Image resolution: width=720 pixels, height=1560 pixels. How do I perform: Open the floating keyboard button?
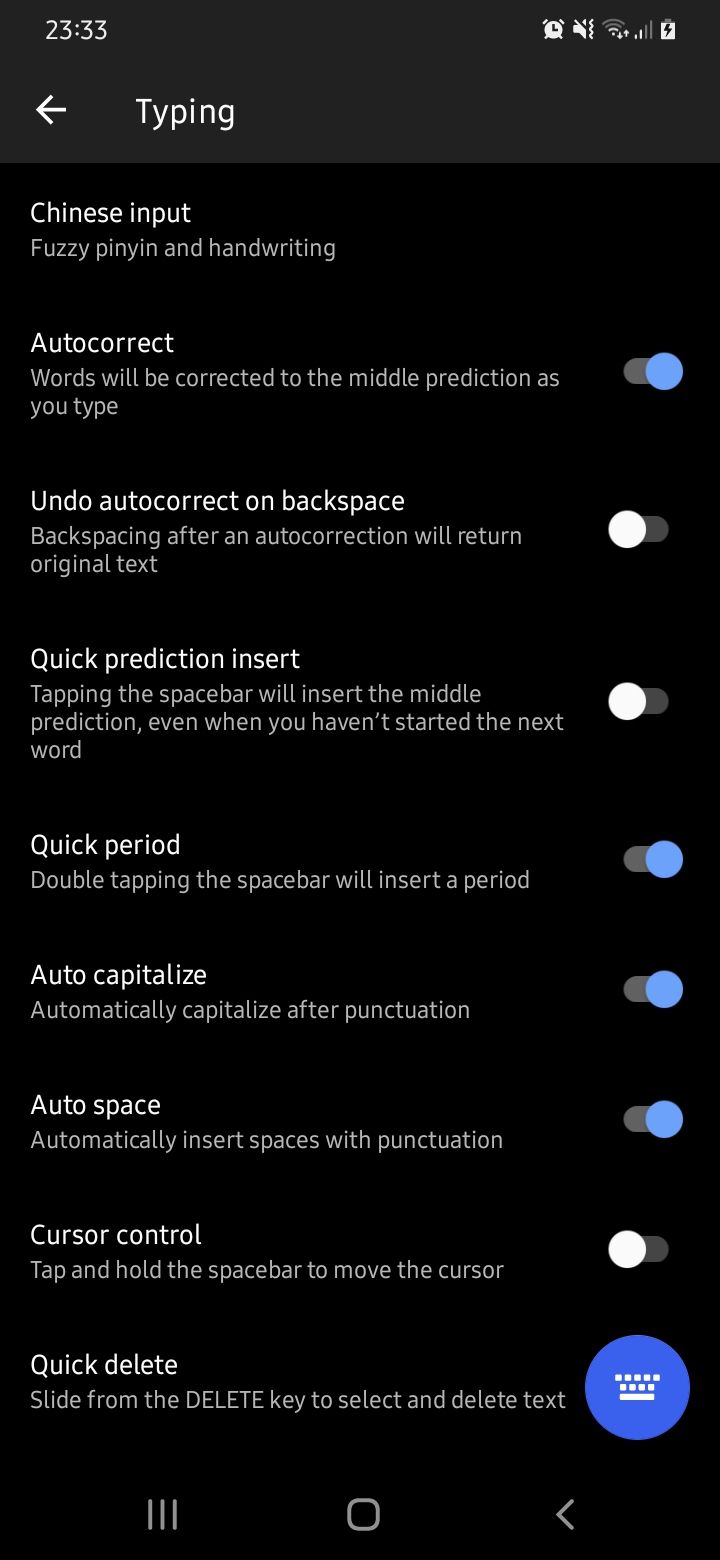coord(637,1387)
